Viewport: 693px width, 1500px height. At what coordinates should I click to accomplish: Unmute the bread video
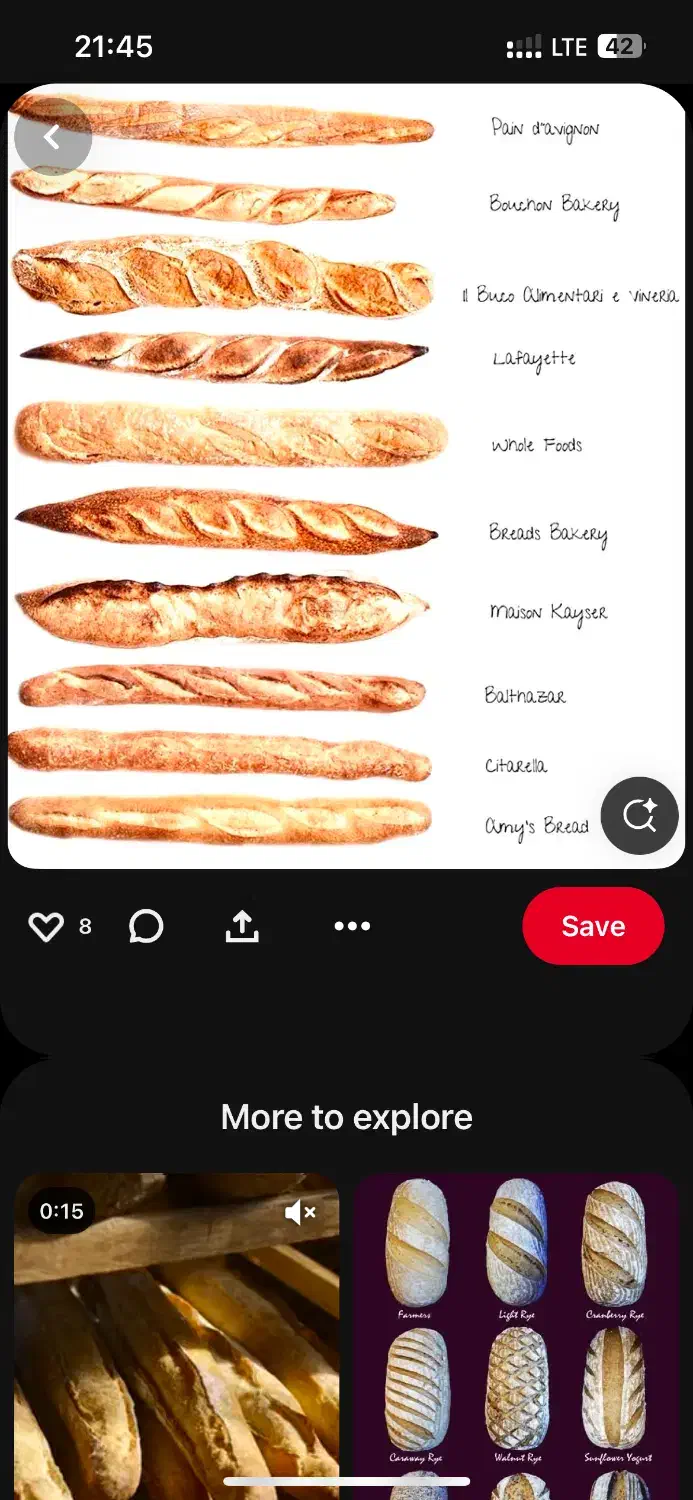pos(300,1213)
